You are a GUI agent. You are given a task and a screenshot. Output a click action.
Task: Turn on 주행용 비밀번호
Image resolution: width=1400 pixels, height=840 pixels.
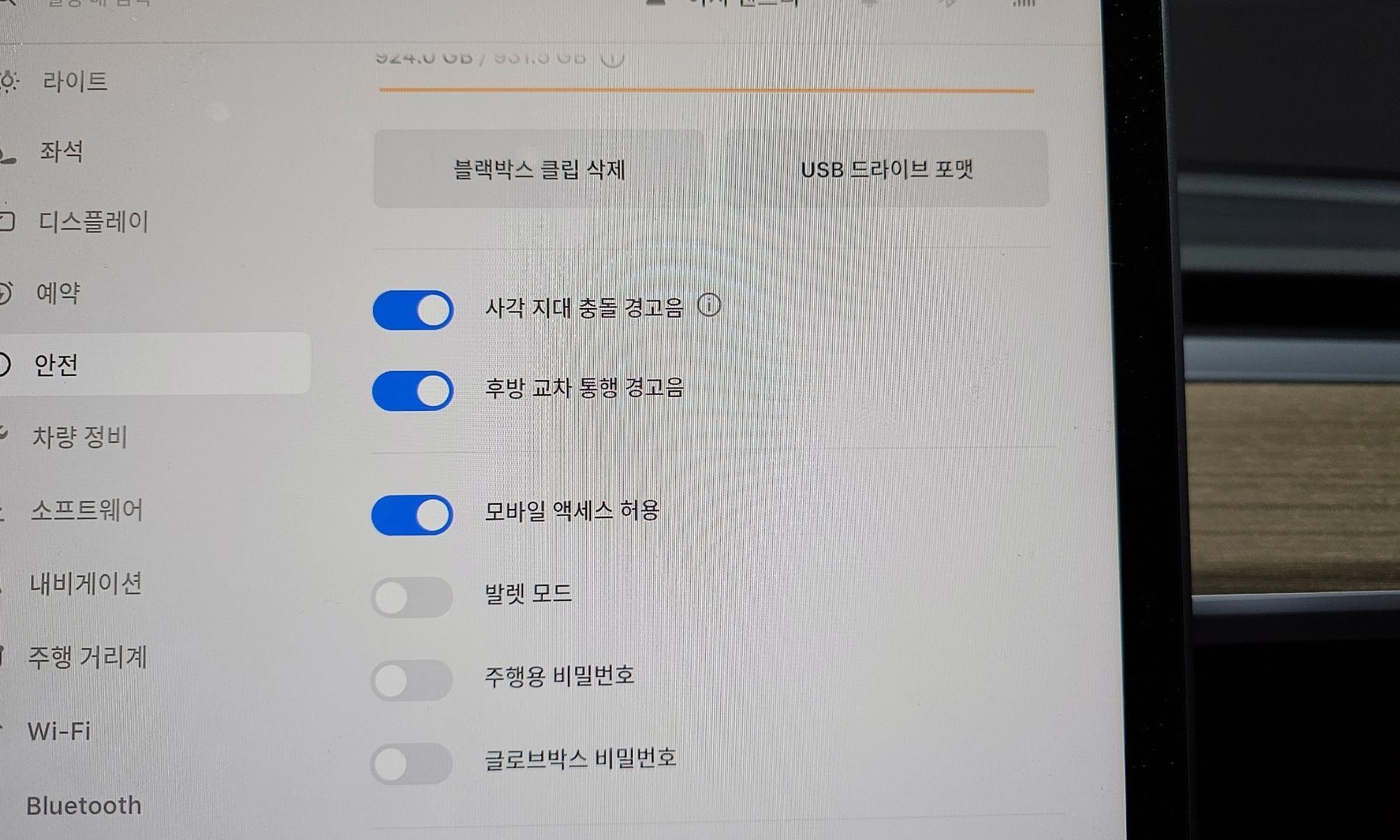tap(412, 680)
